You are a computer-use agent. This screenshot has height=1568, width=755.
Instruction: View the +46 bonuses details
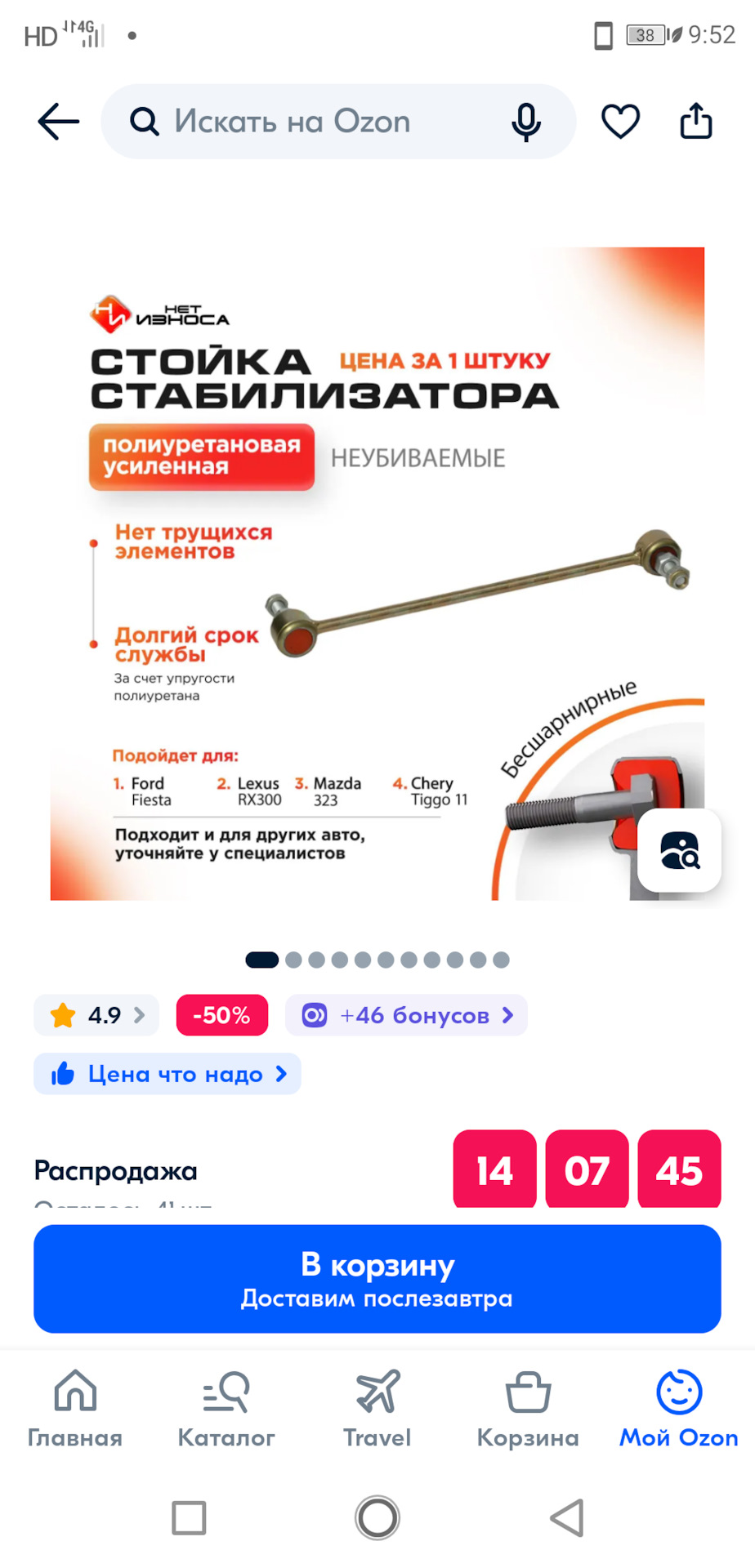pyautogui.click(x=406, y=1015)
